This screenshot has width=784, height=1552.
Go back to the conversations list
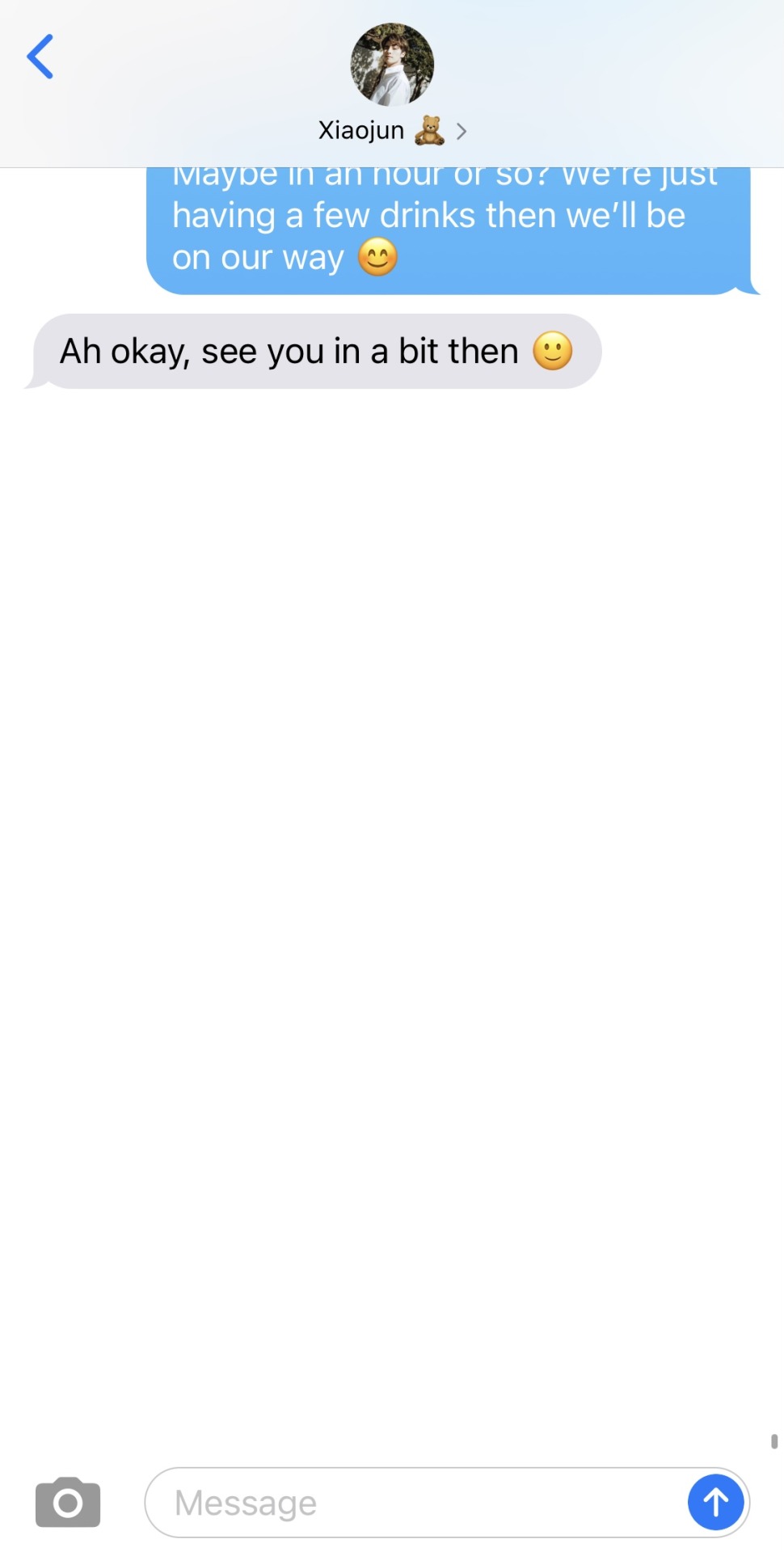pos(40,57)
